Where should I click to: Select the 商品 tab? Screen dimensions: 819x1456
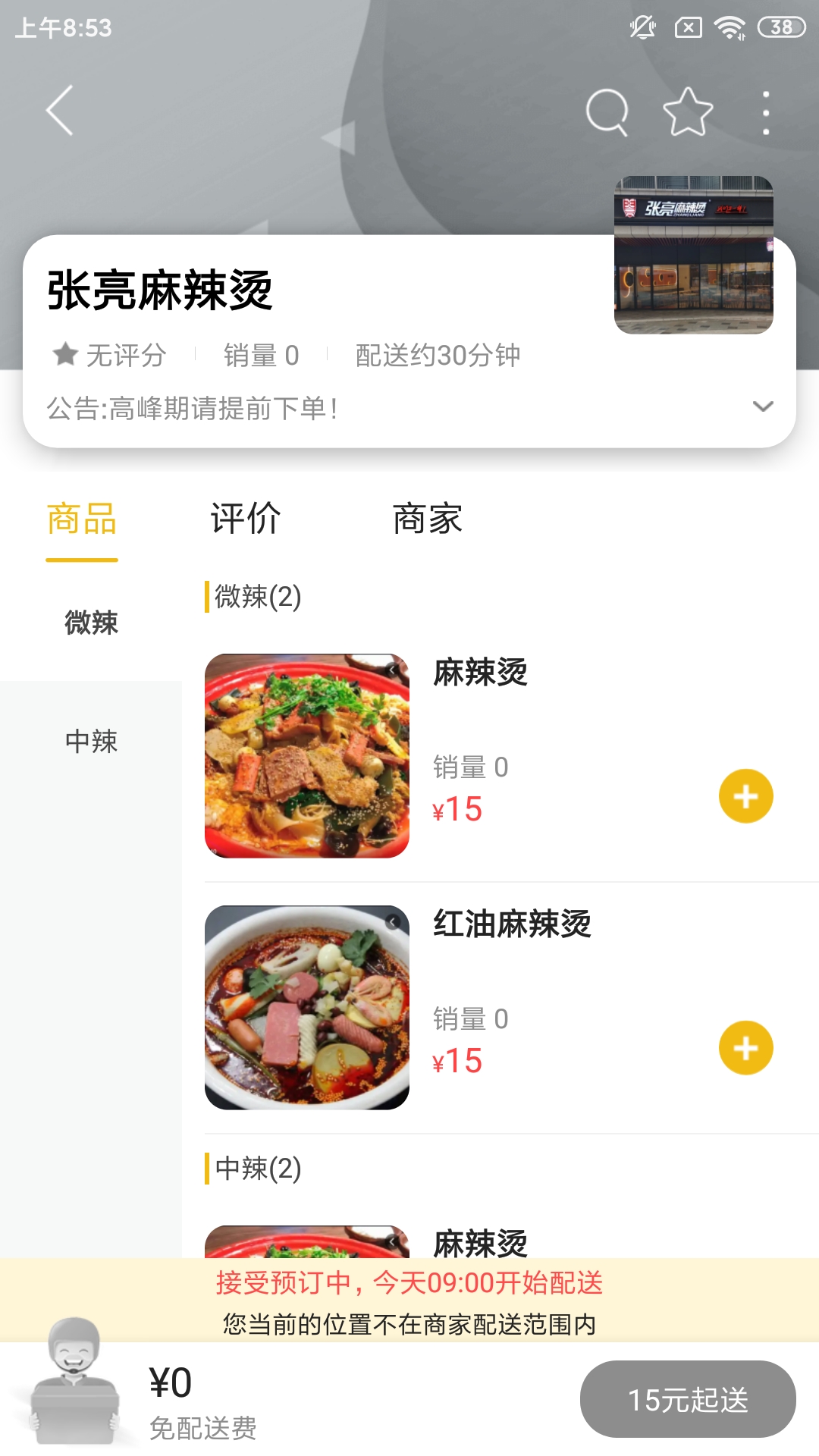pyautogui.click(x=82, y=520)
